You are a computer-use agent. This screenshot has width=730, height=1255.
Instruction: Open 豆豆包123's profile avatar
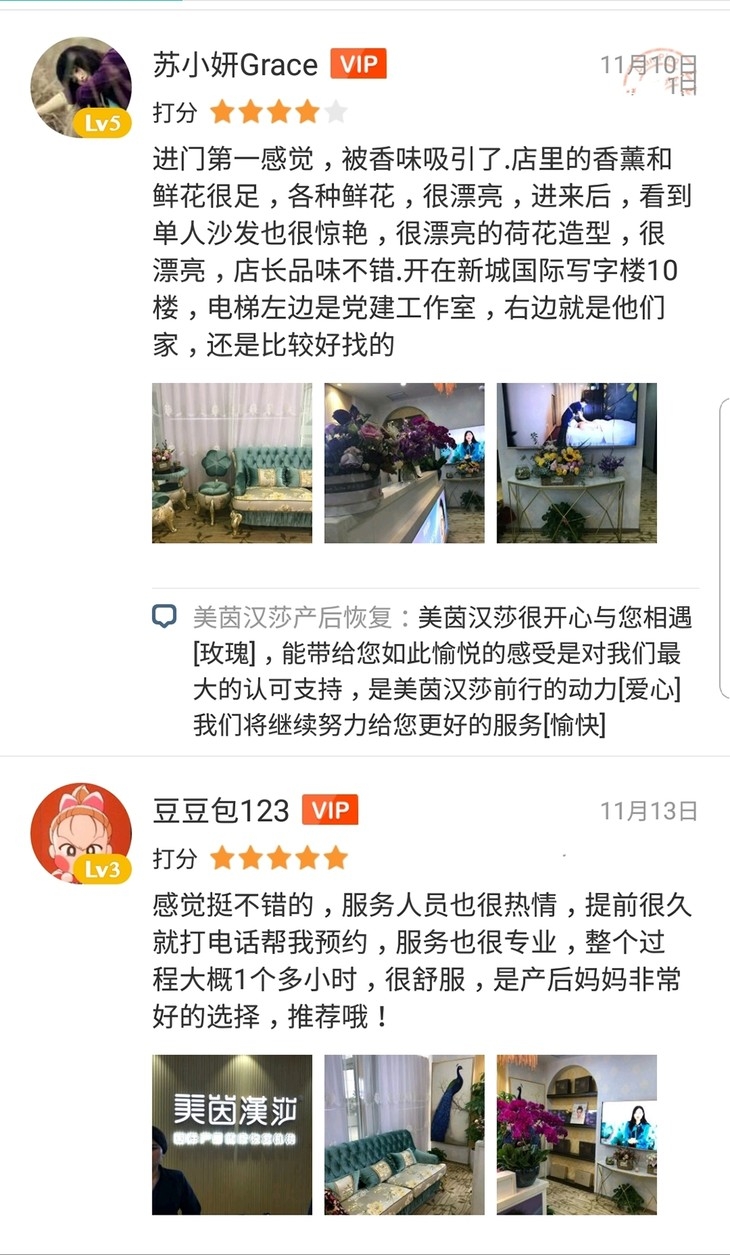tap(80, 828)
